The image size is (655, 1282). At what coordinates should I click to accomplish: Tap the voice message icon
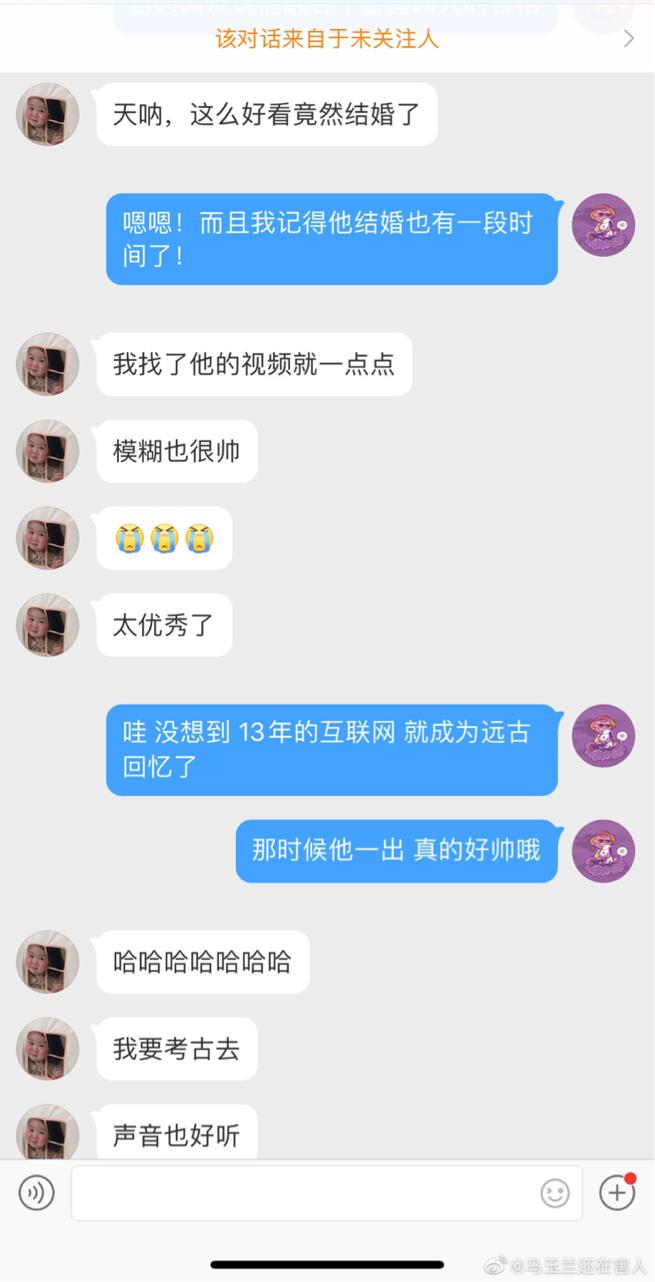37,1192
